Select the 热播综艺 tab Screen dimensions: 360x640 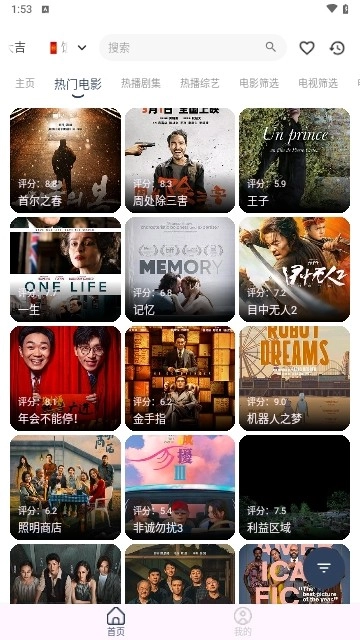pyautogui.click(x=200, y=83)
